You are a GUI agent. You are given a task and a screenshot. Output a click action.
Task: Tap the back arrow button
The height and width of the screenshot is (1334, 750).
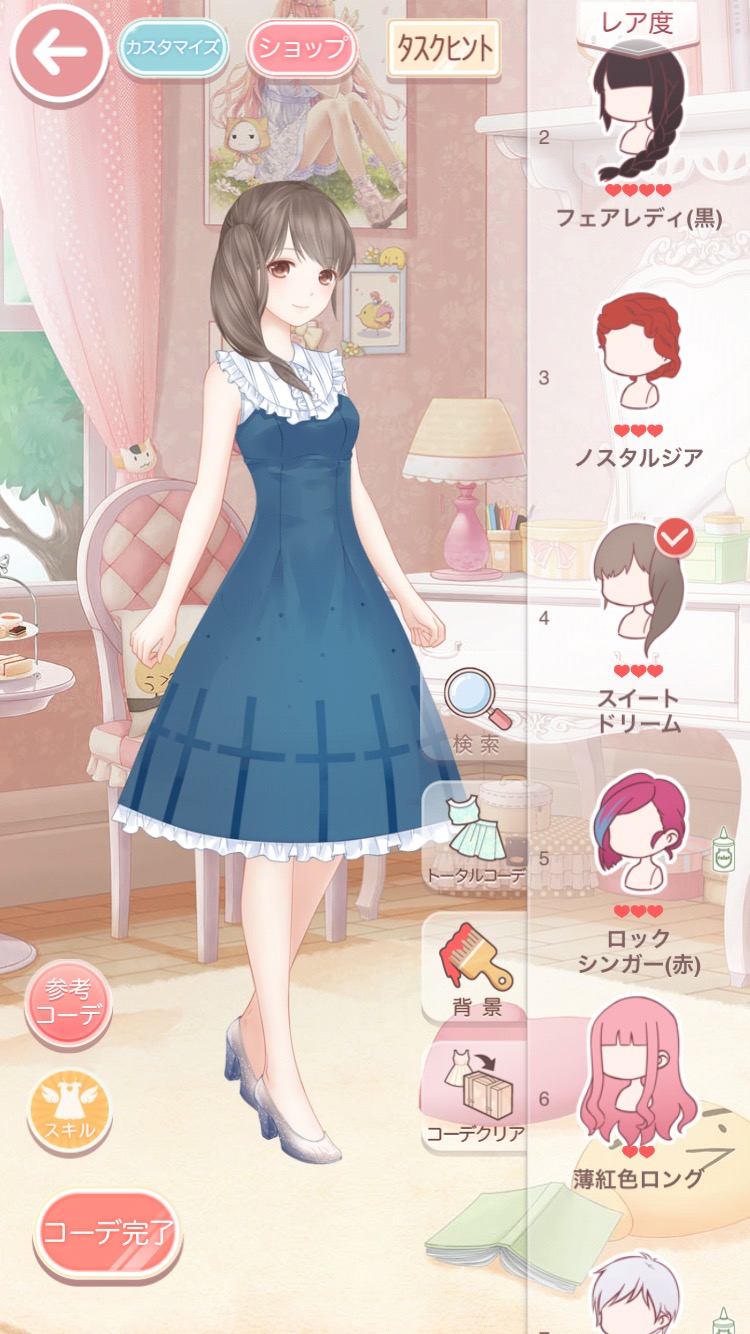point(59,54)
